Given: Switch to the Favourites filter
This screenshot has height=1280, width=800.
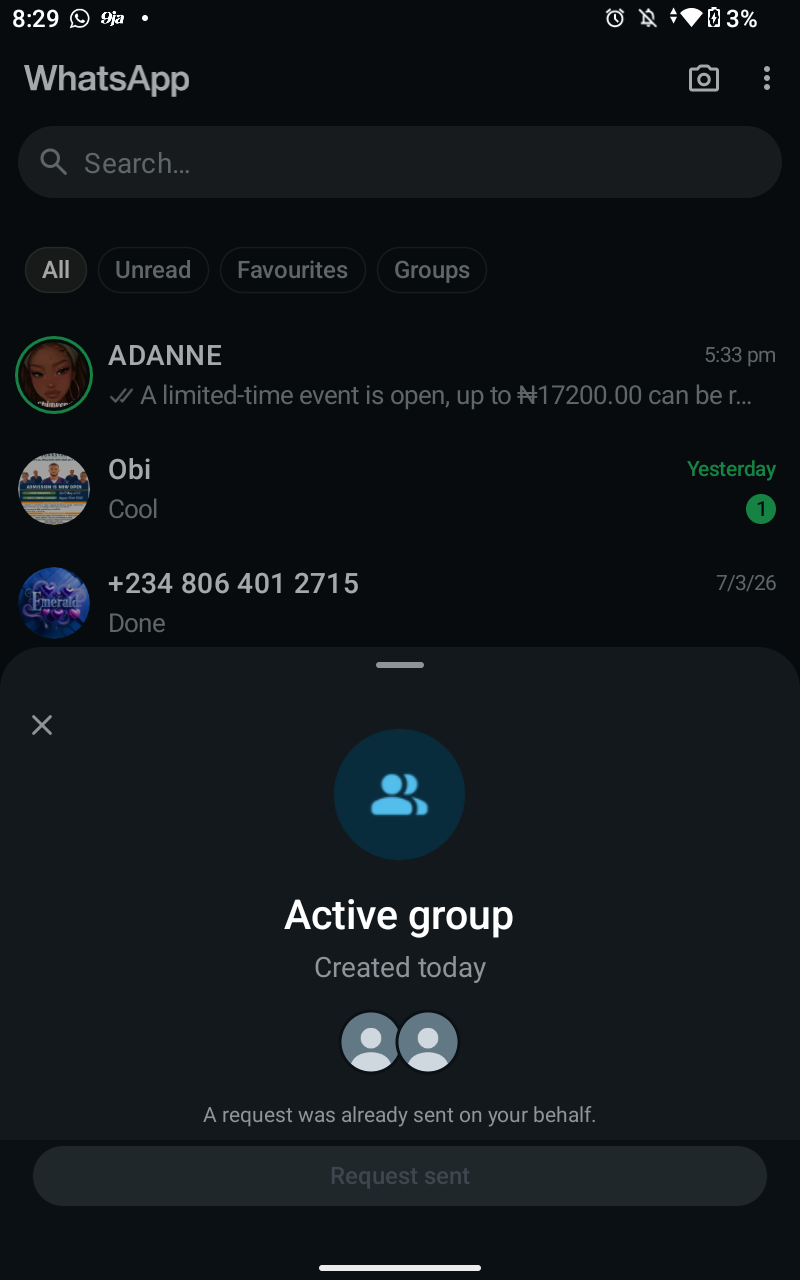Looking at the screenshot, I should tap(292, 270).
